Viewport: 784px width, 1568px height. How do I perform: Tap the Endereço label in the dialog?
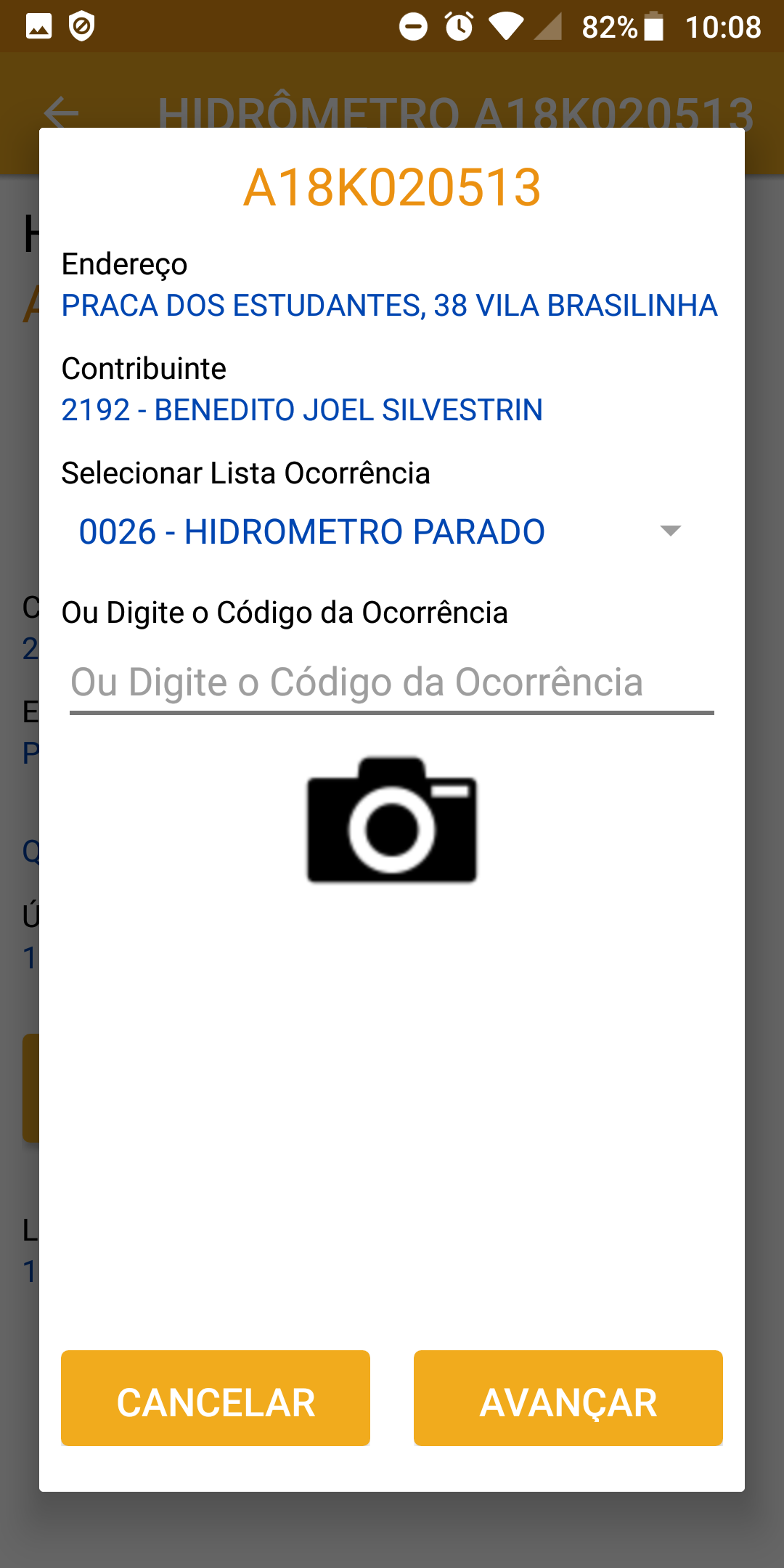(124, 264)
